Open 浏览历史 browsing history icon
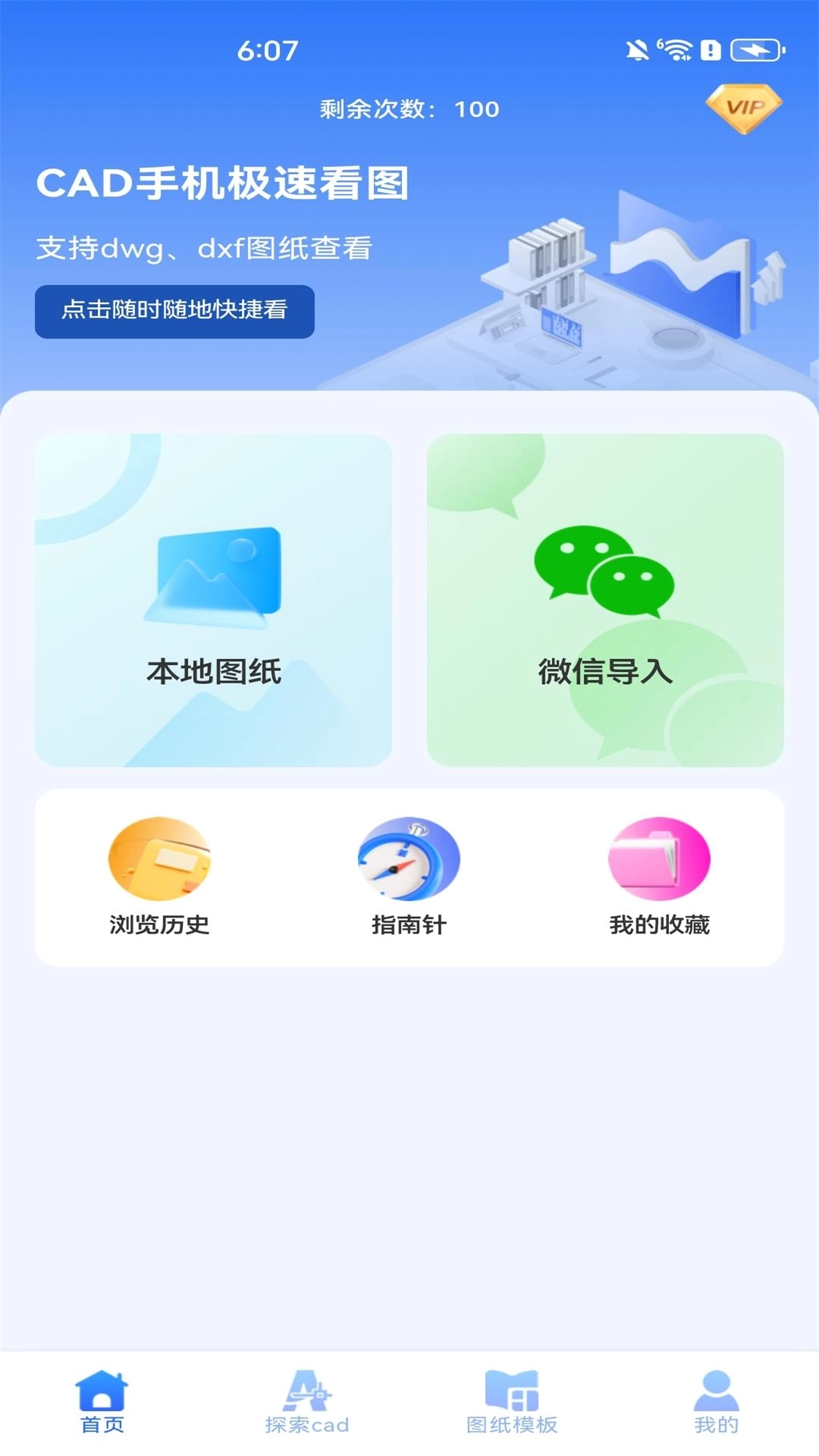The height and width of the screenshot is (1456, 819). [159, 861]
